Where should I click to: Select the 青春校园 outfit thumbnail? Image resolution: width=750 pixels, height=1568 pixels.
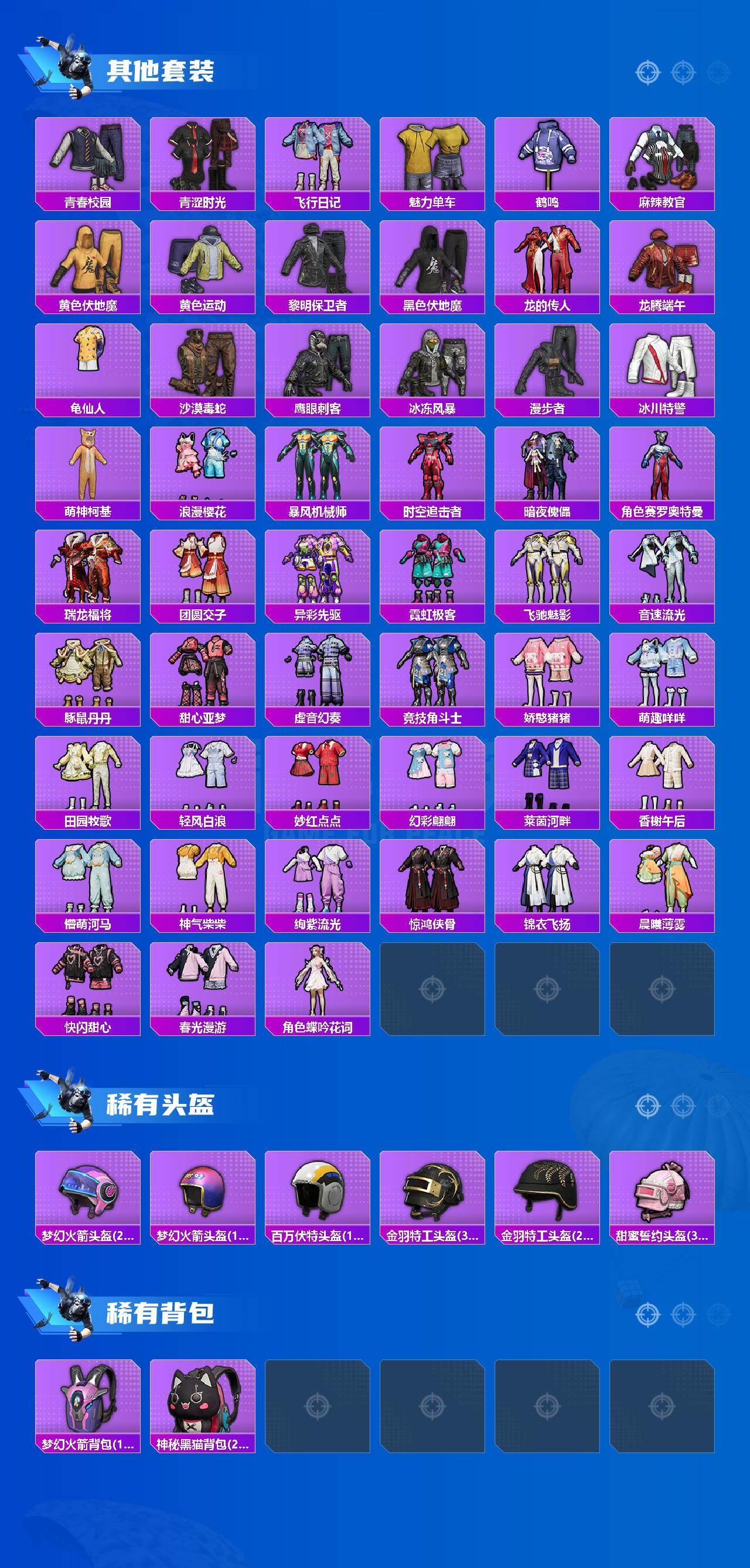pos(88,158)
